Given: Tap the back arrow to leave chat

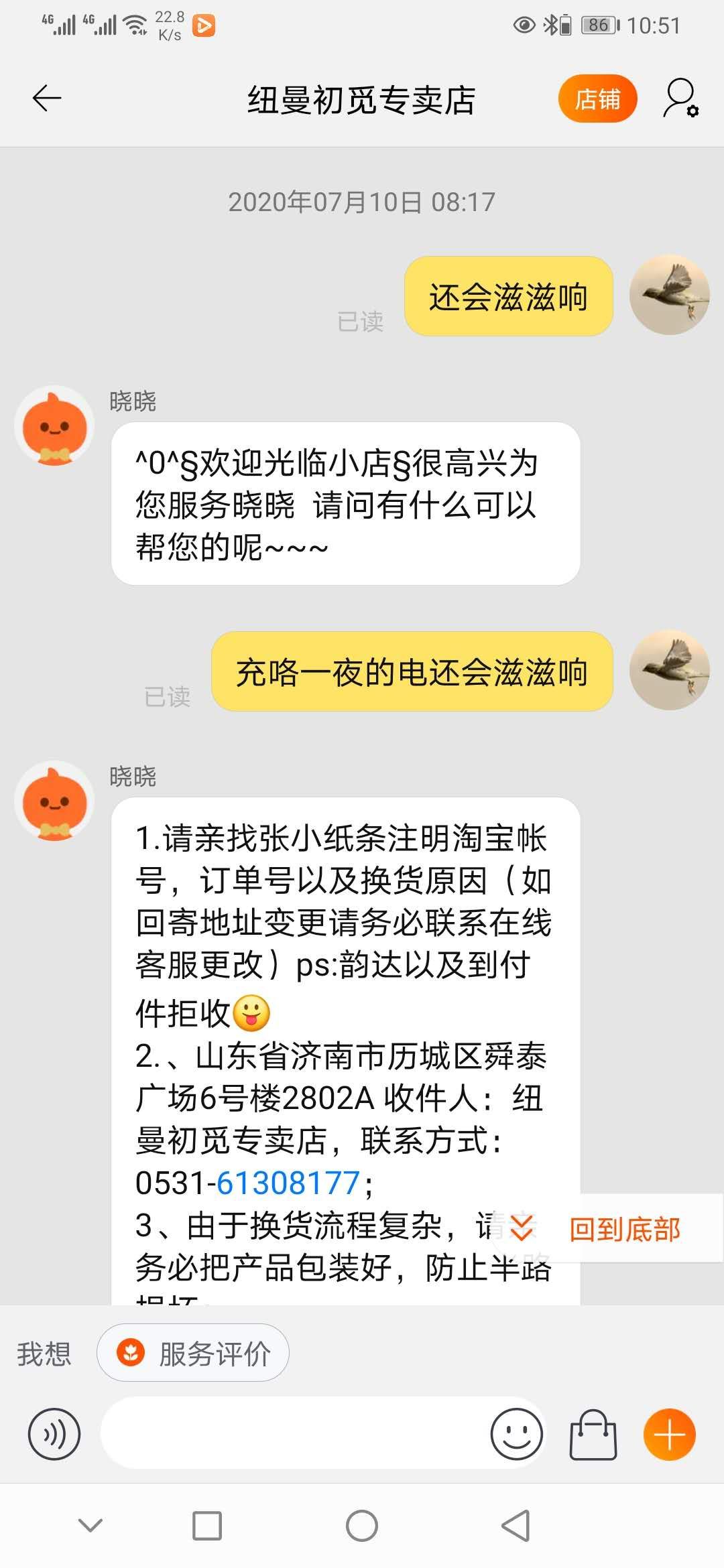Looking at the screenshot, I should pos(45,98).
